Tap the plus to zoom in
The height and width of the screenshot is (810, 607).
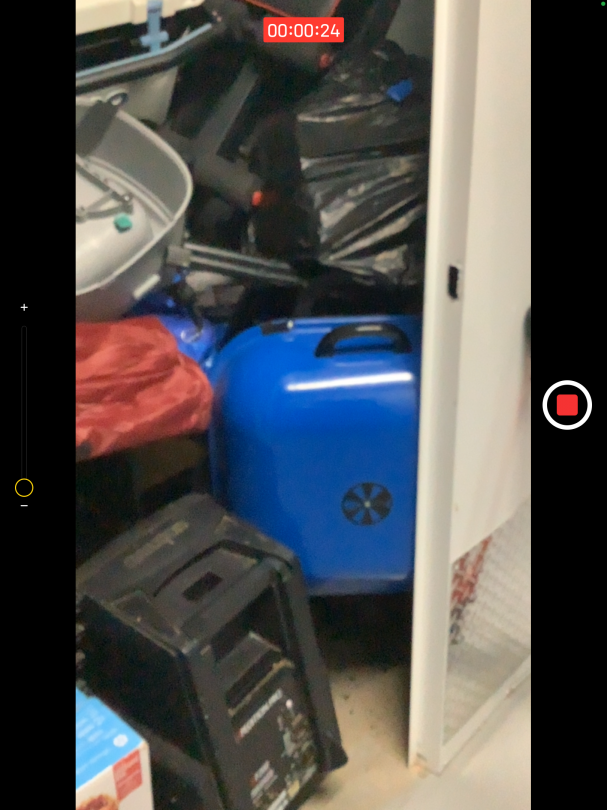24,308
